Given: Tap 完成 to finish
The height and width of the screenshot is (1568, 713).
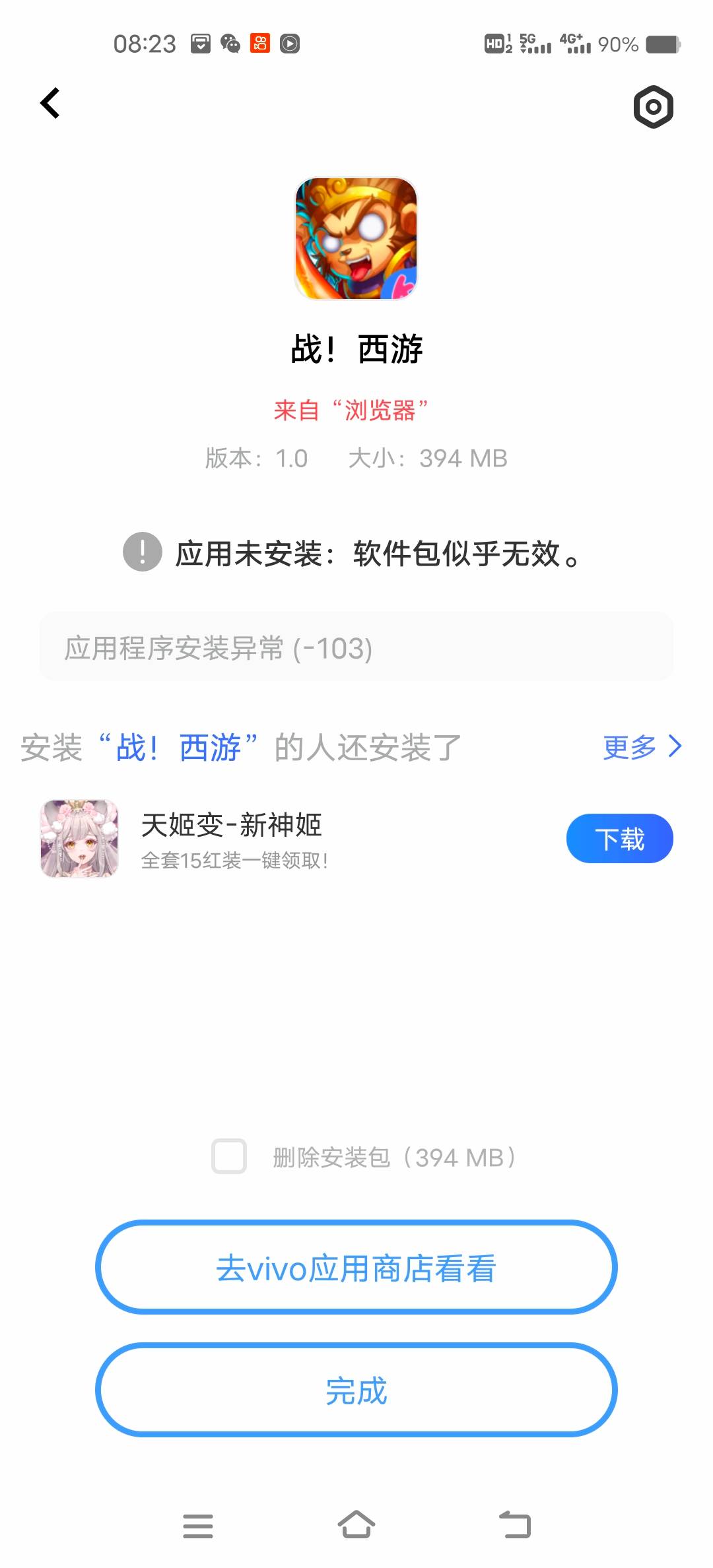Looking at the screenshot, I should coord(356,1390).
